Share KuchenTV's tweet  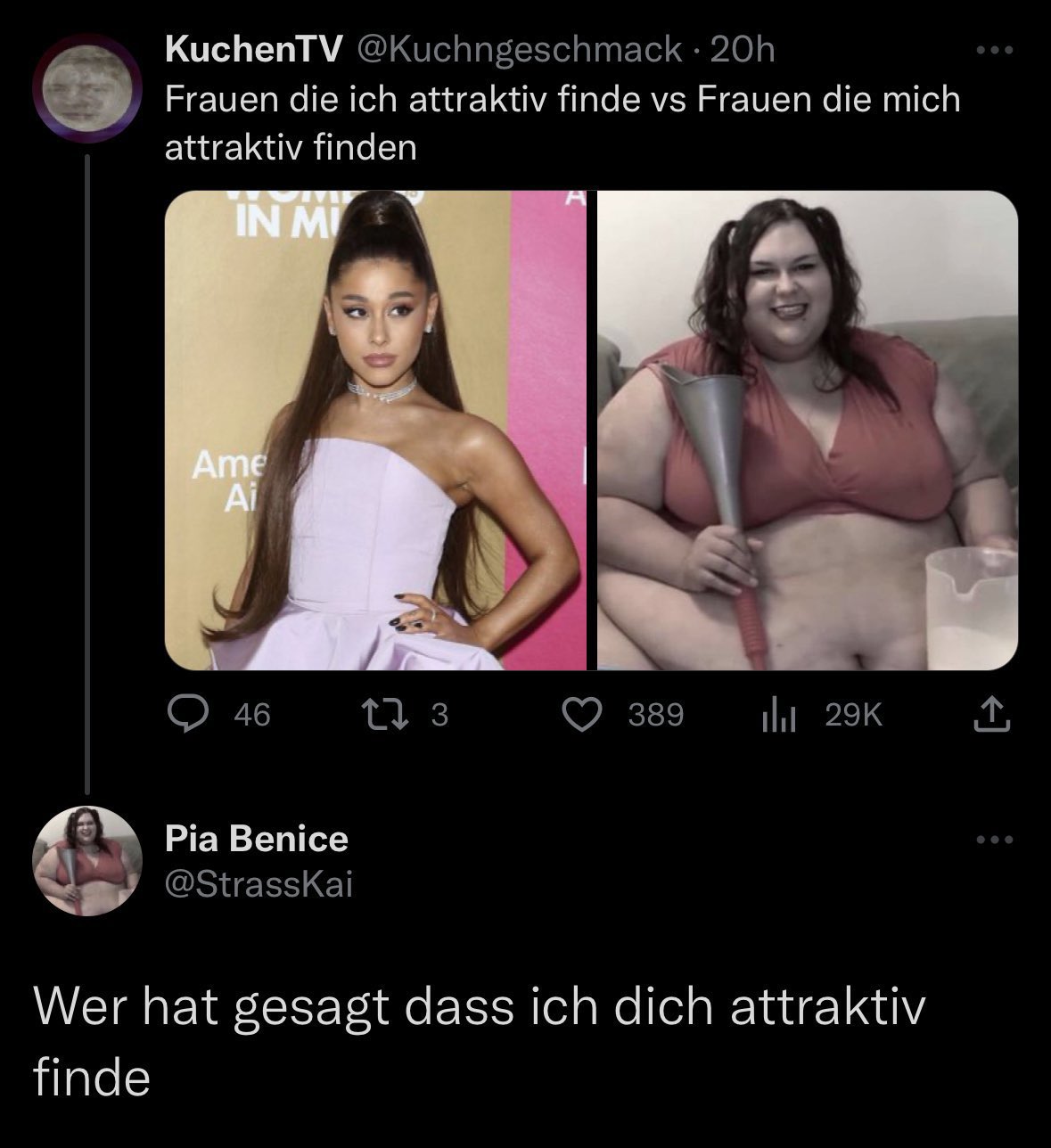click(x=993, y=714)
